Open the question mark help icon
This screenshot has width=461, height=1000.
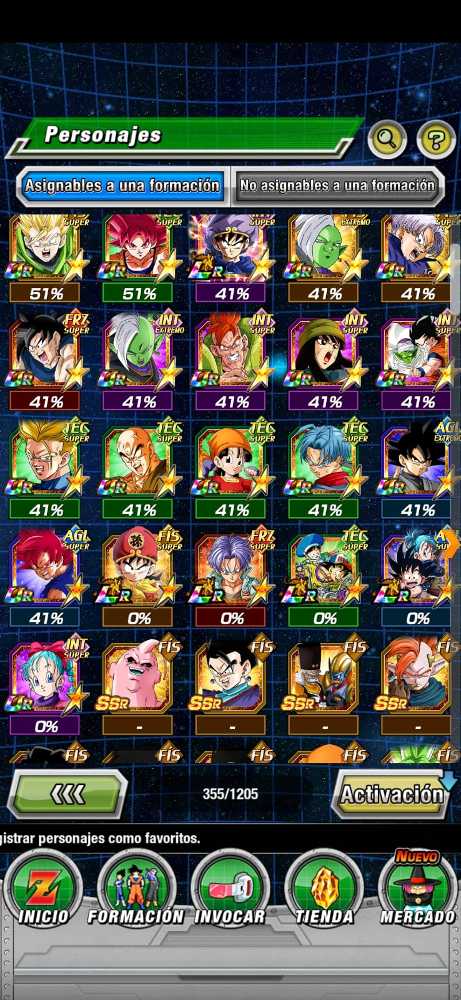436,138
